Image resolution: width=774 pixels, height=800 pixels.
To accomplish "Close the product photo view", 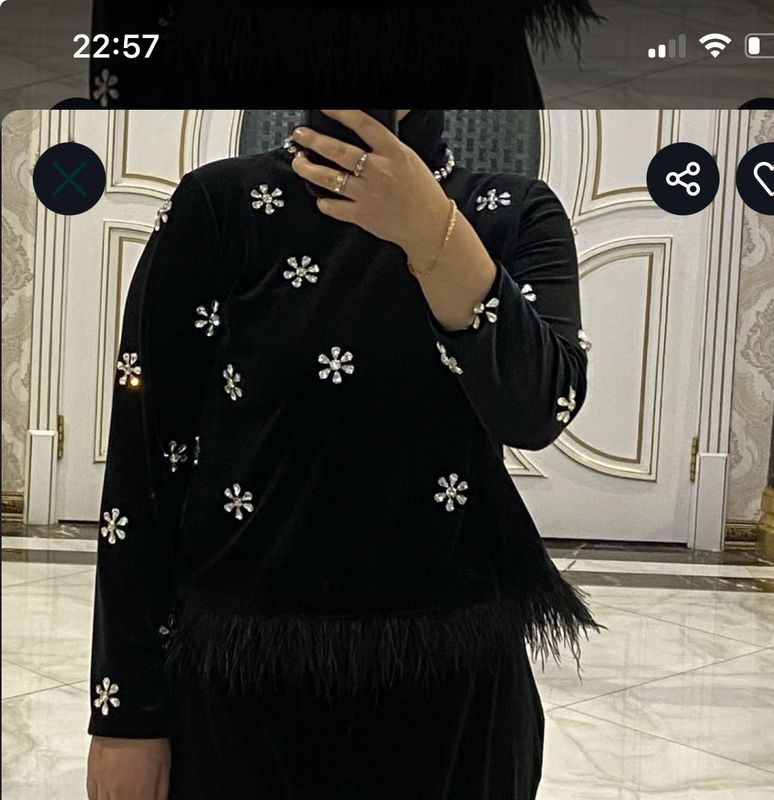I will (69, 179).
